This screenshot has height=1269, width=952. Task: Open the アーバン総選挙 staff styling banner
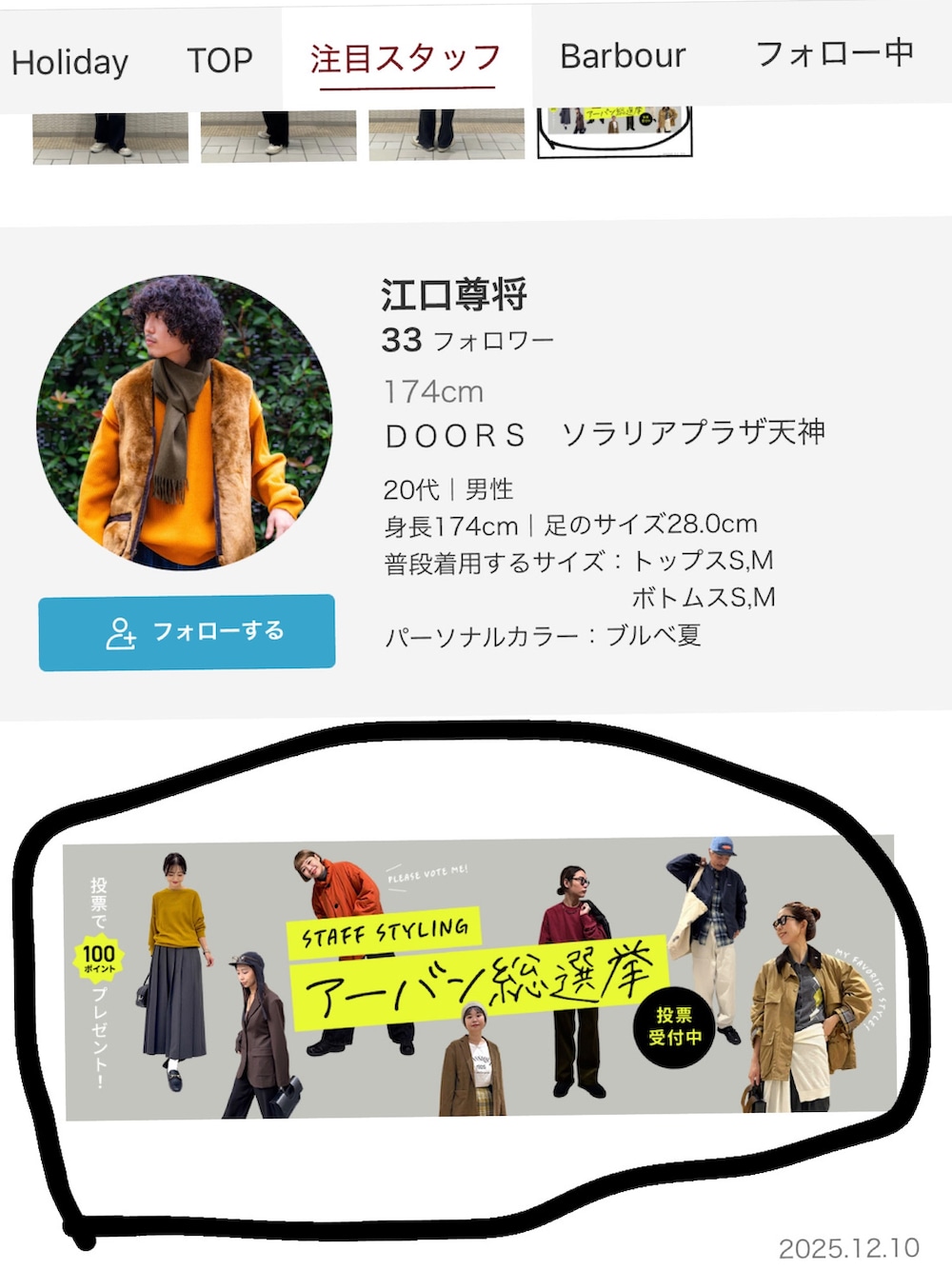click(x=480, y=978)
